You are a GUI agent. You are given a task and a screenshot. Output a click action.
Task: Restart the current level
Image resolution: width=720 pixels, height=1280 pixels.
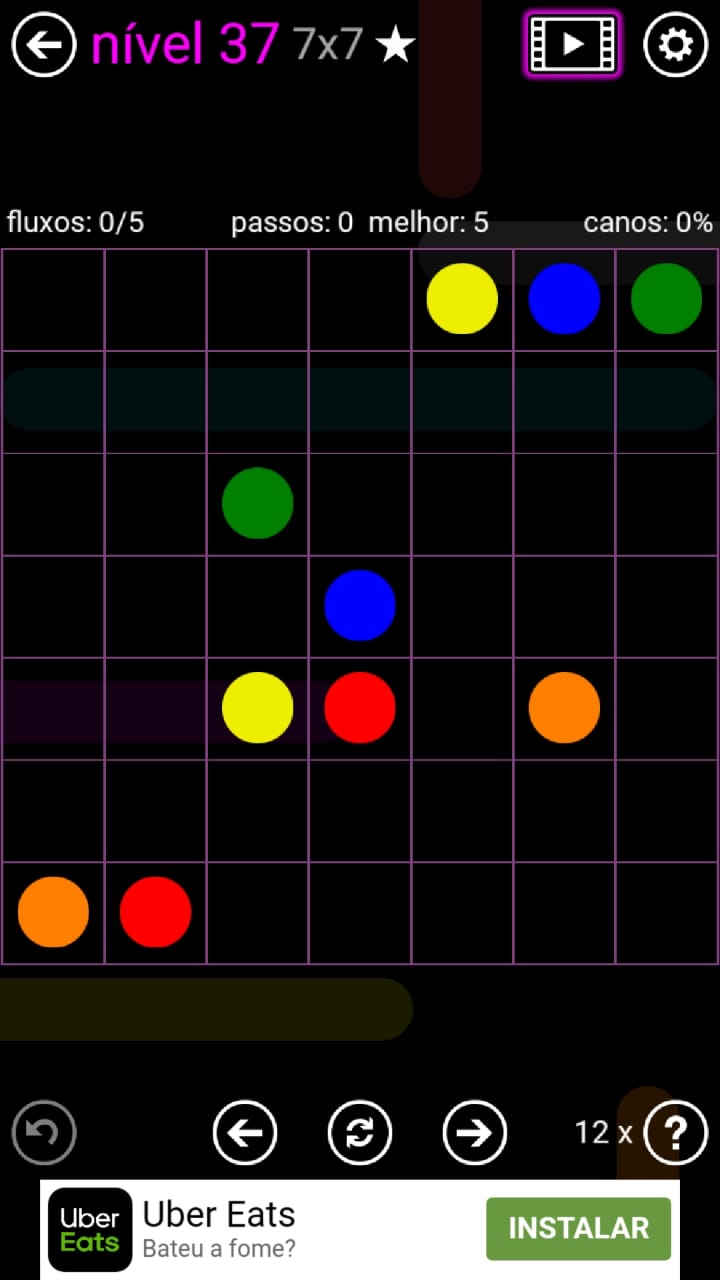click(360, 1132)
